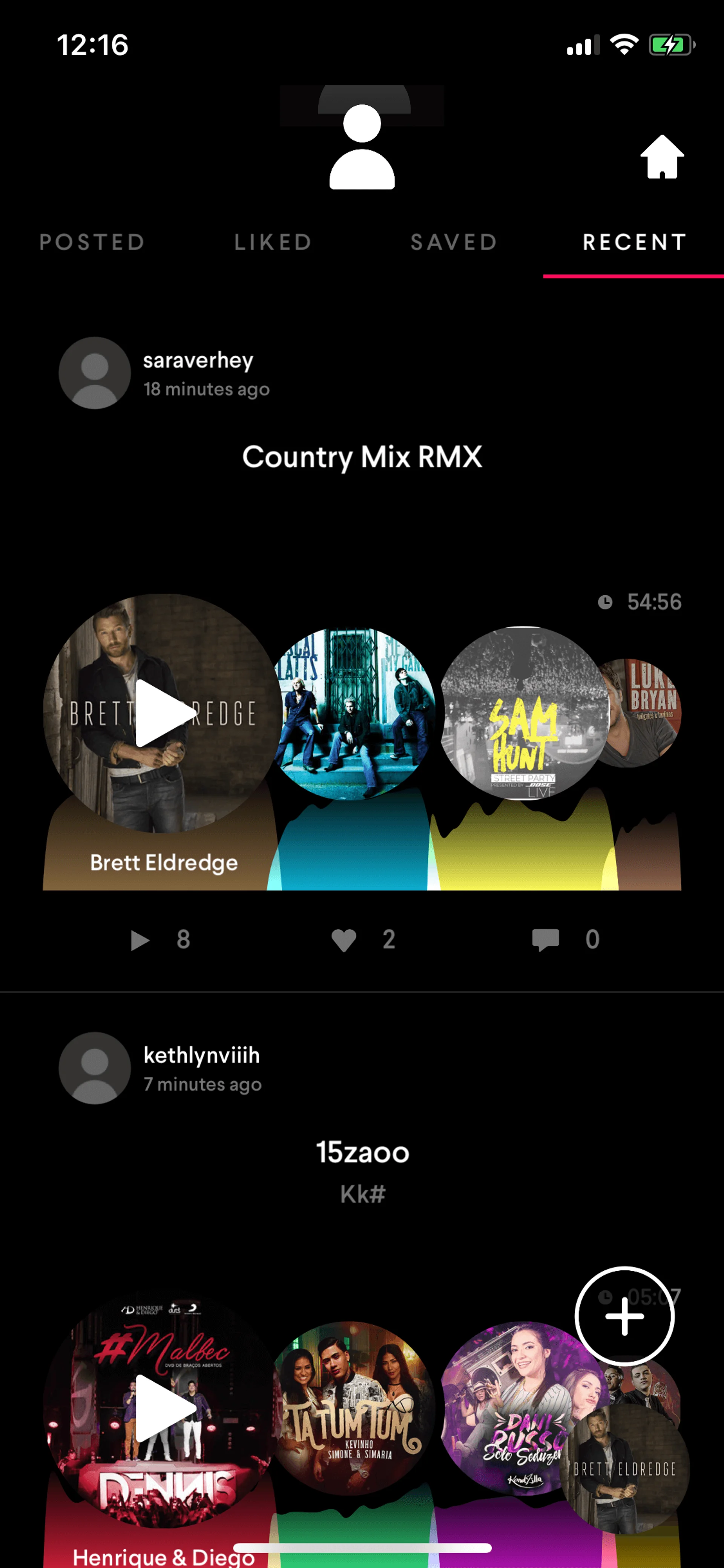Viewport: 724px width, 1568px height.
Task: Open saraverhey's profile
Action: click(94, 373)
